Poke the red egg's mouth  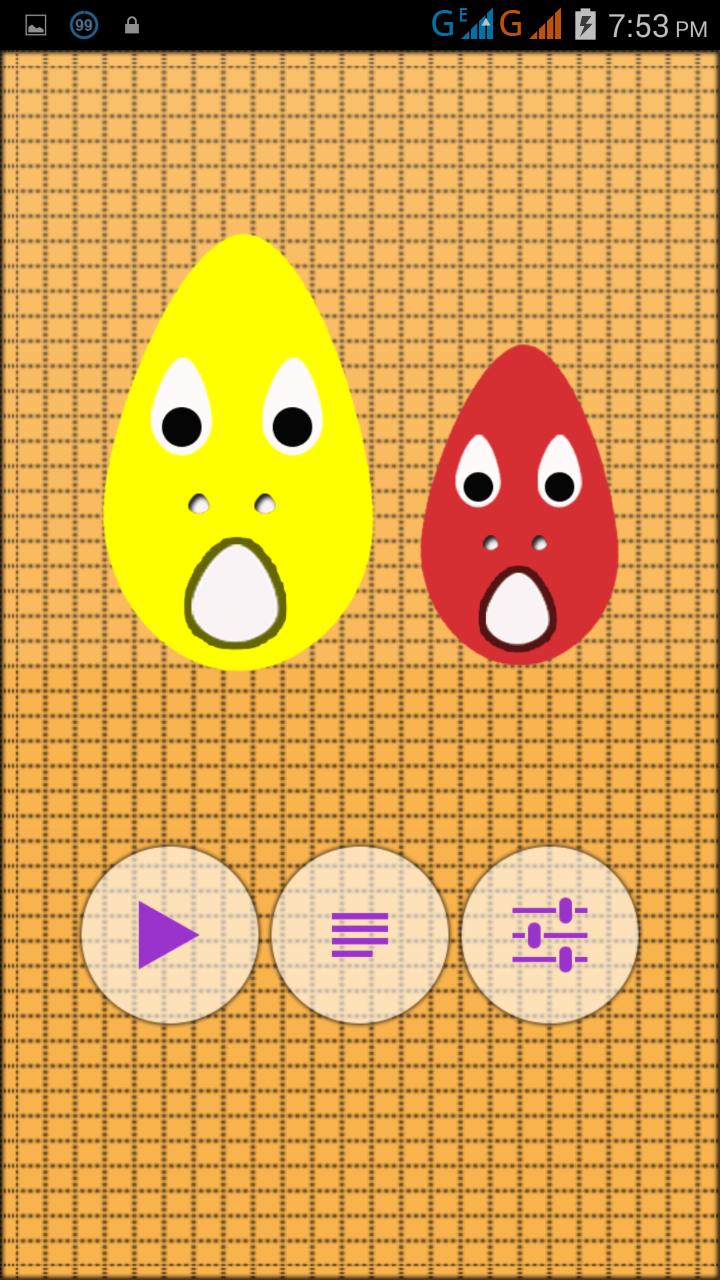(x=519, y=608)
